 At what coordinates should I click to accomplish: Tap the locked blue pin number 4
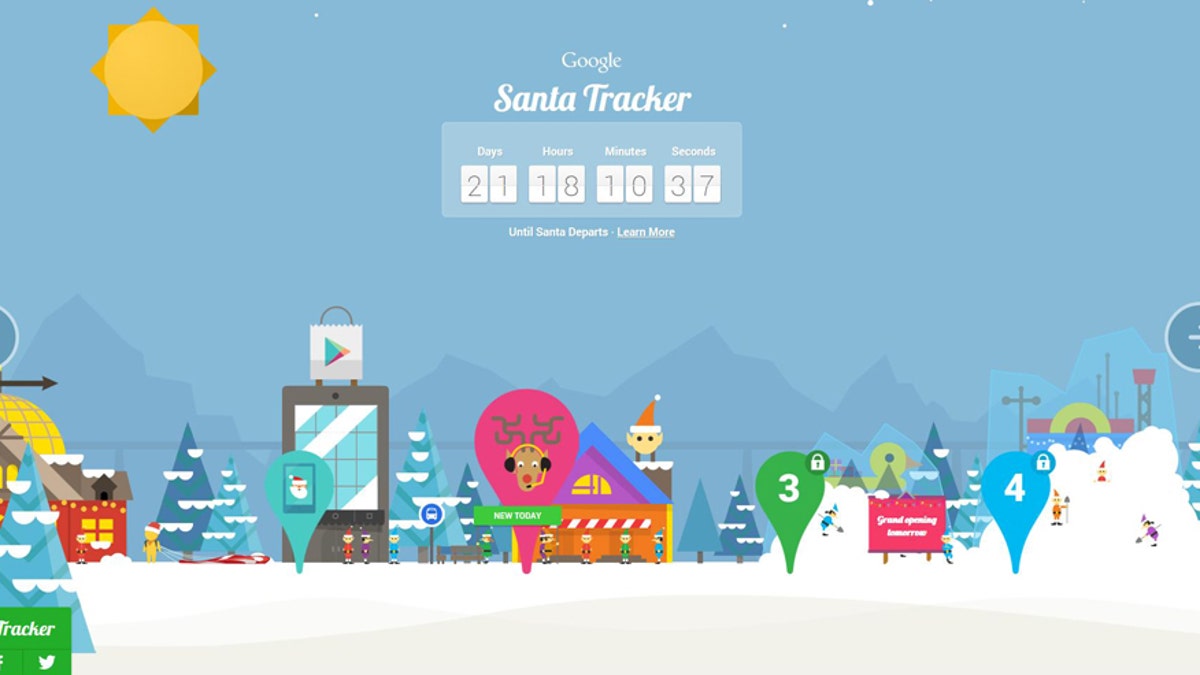[1014, 489]
